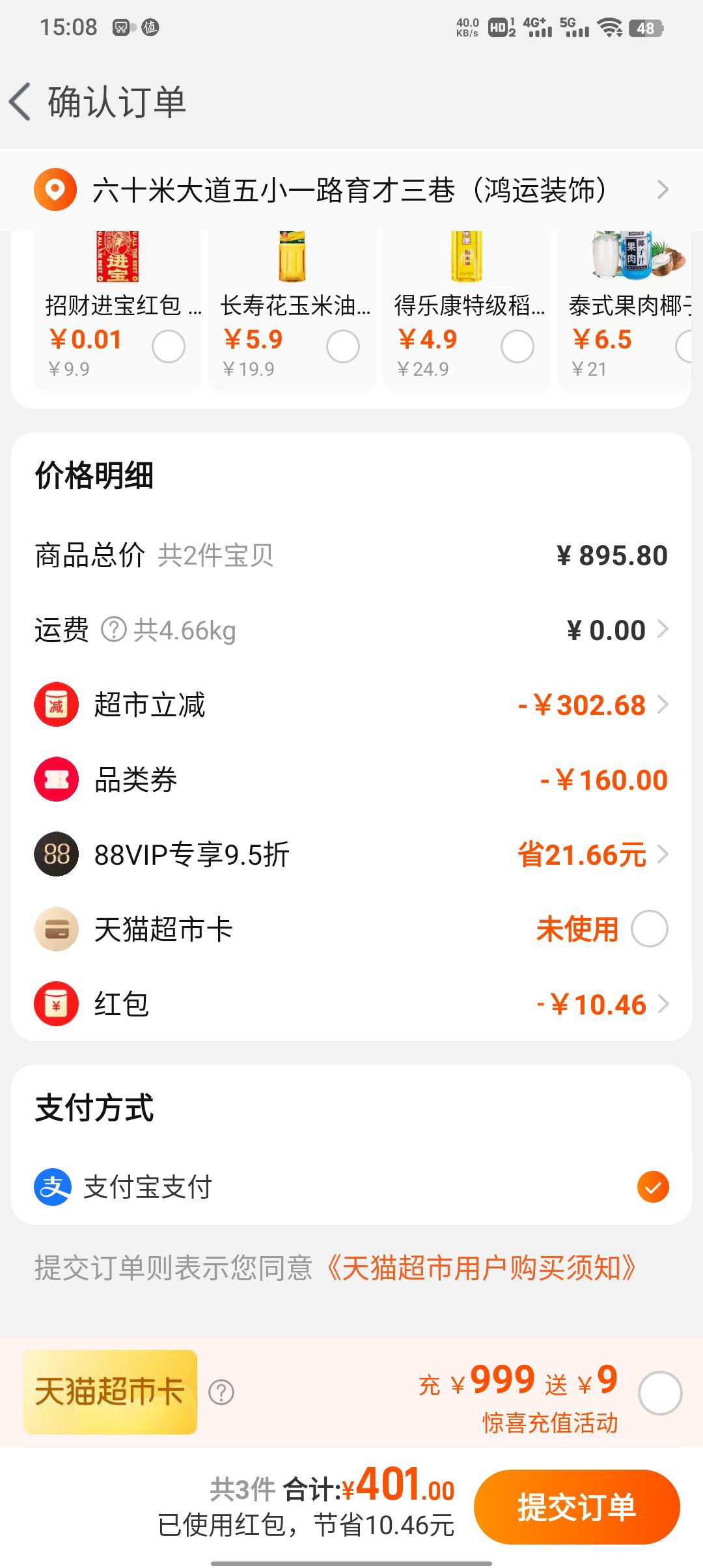Click the red 减 icon next to 超市立减
This screenshot has height=1568, width=703.
pyautogui.click(x=56, y=705)
